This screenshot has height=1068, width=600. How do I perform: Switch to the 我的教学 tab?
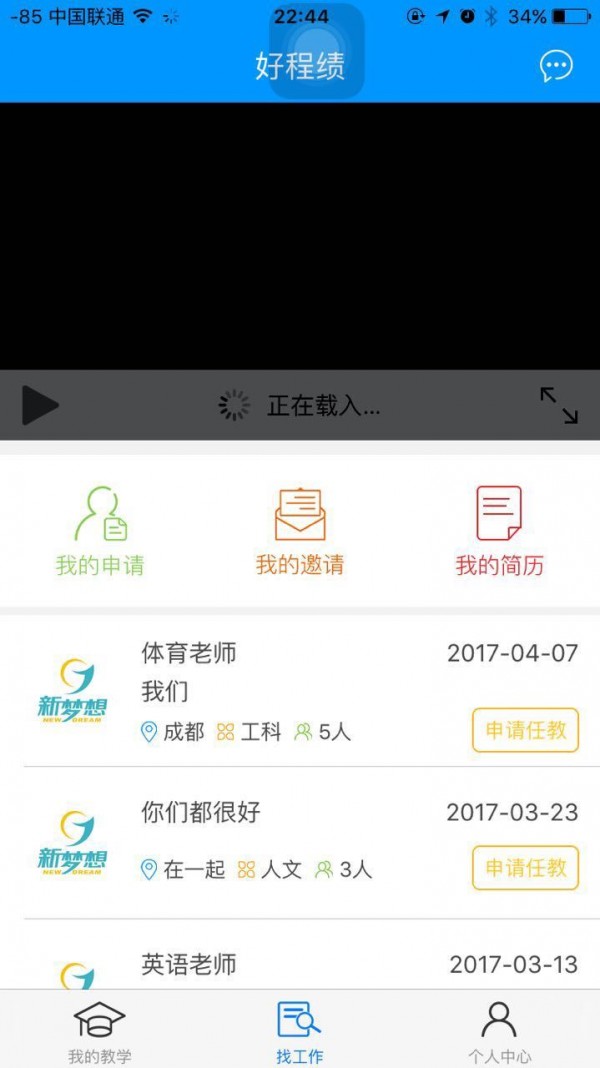(100, 1031)
